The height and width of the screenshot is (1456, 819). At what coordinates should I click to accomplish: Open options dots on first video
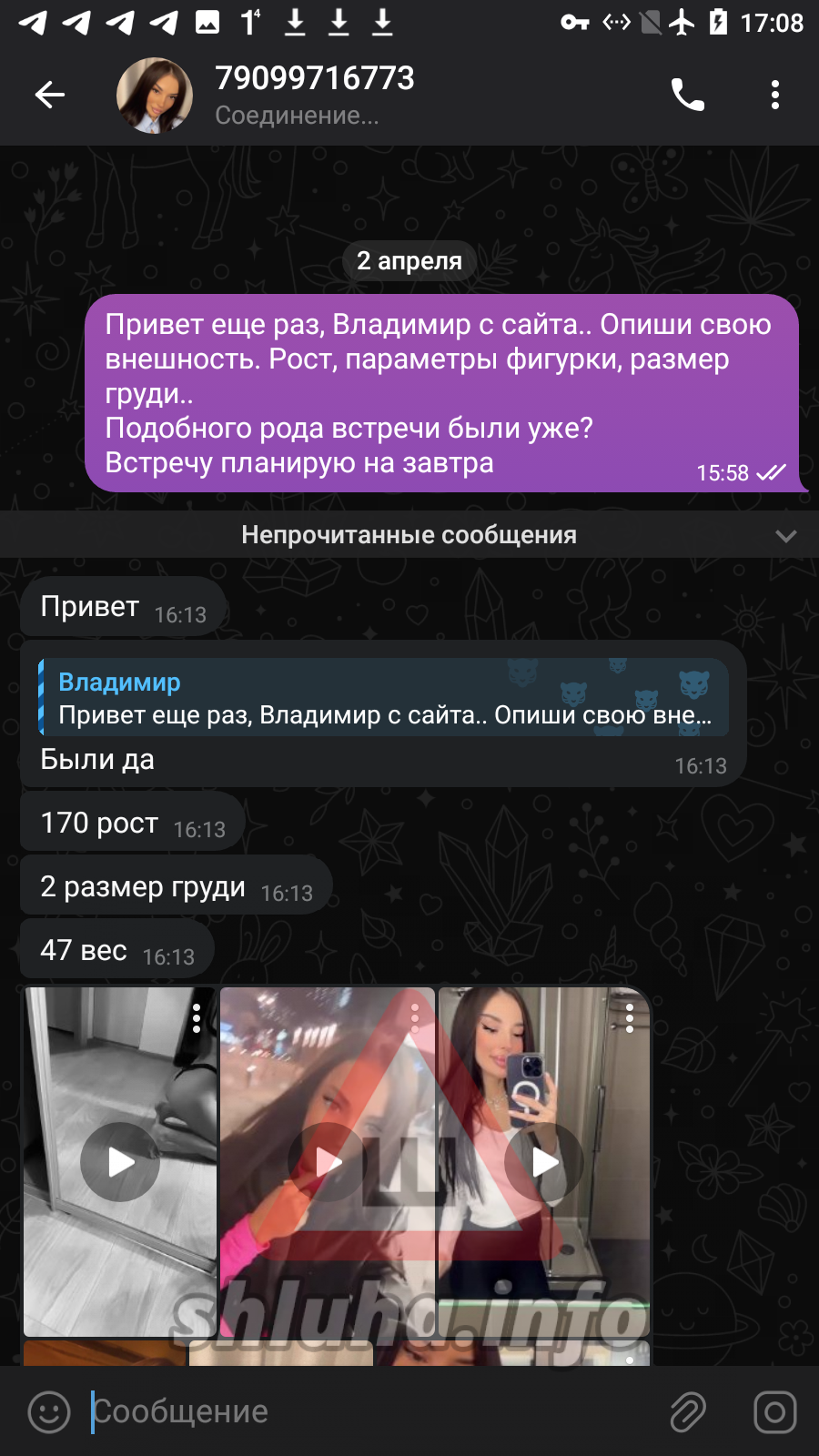point(197,1018)
